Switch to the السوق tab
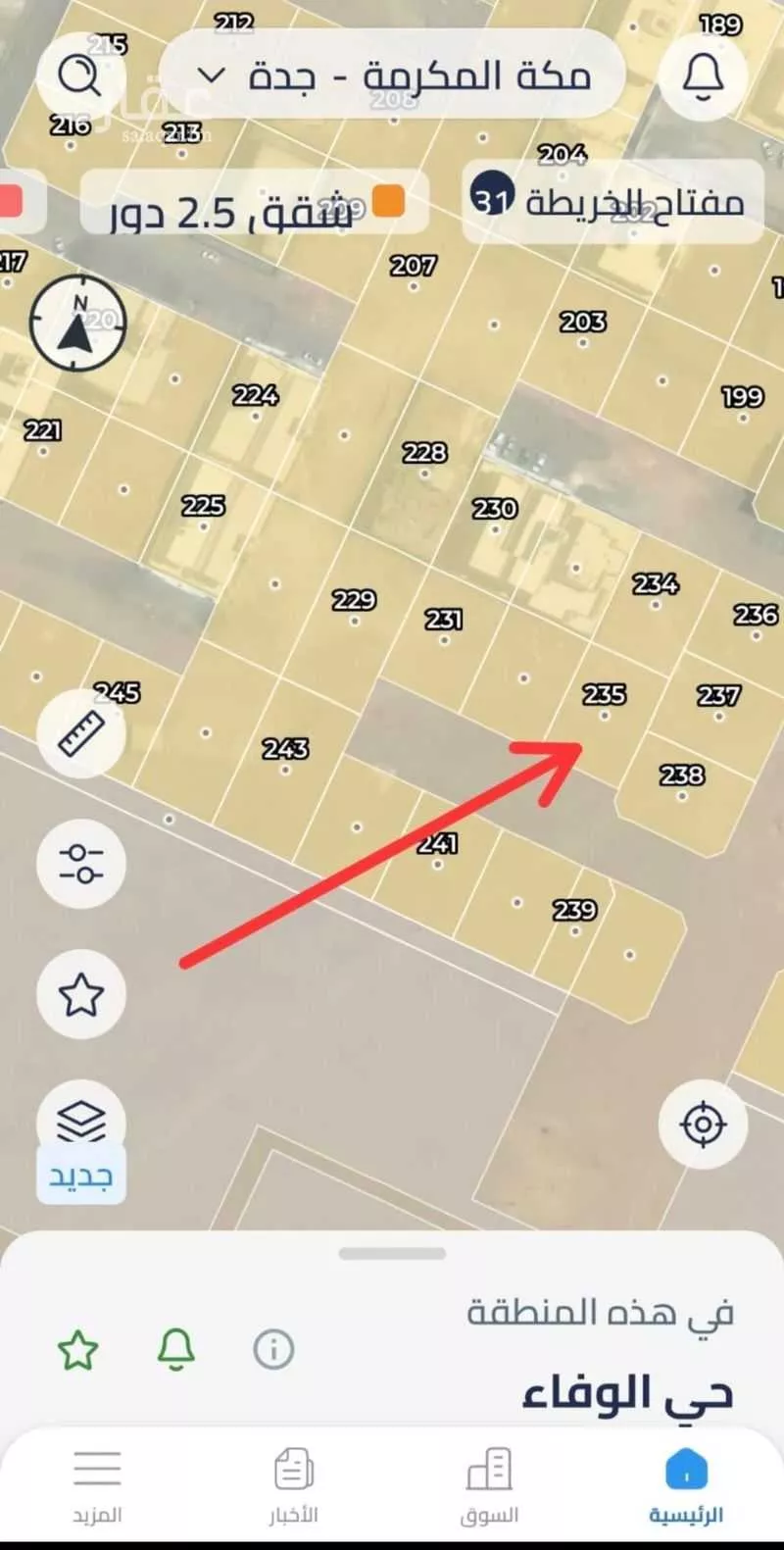 (x=489, y=1485)
